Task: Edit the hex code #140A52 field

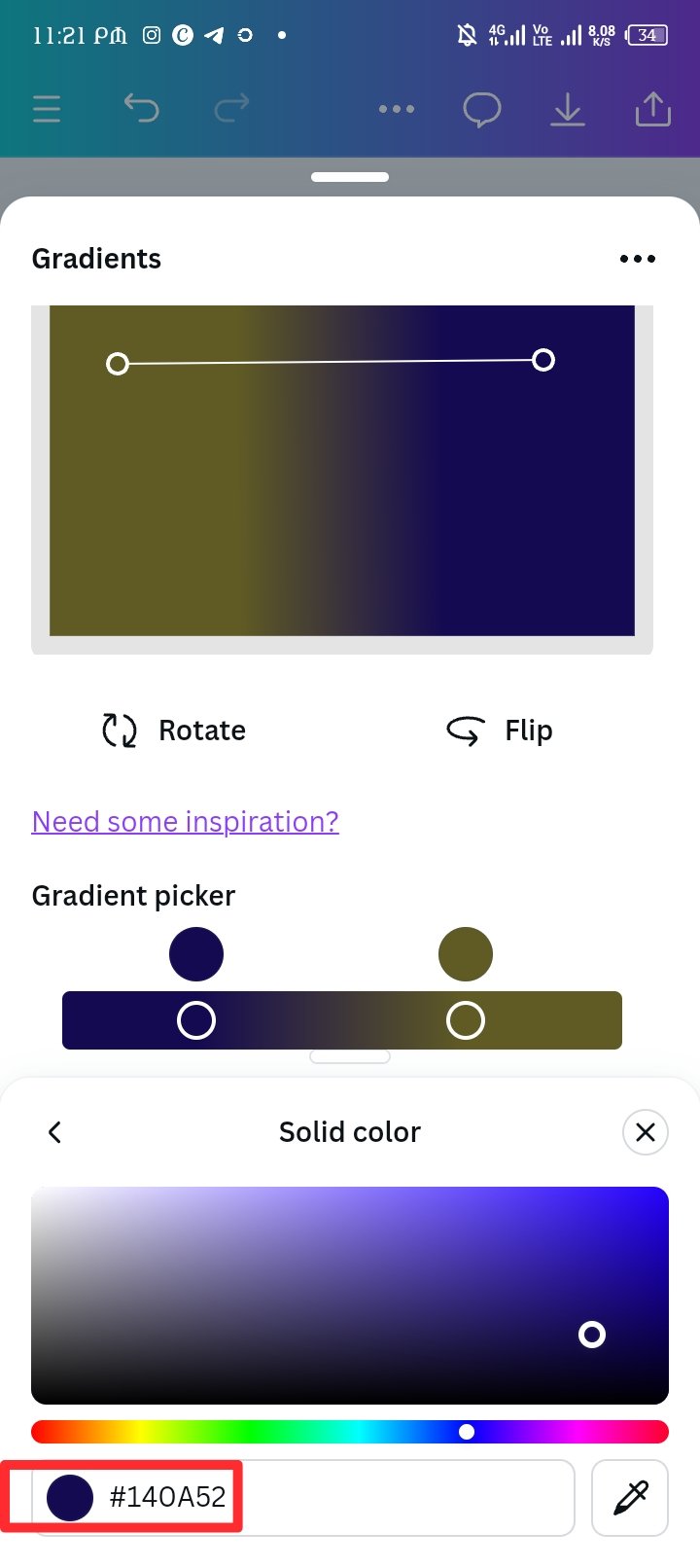Action: coord(303,1497)
